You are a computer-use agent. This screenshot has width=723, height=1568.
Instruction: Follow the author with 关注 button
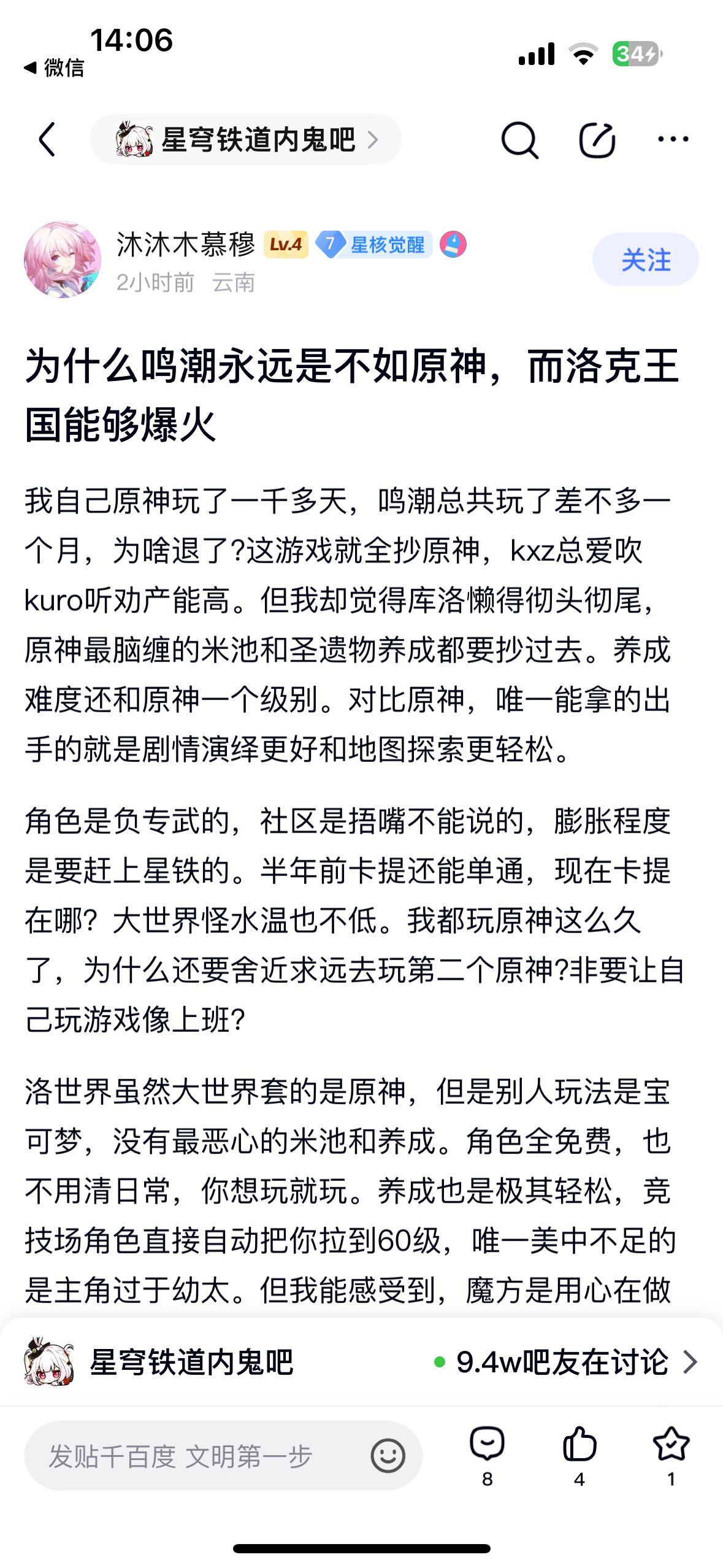coord(645,259)
